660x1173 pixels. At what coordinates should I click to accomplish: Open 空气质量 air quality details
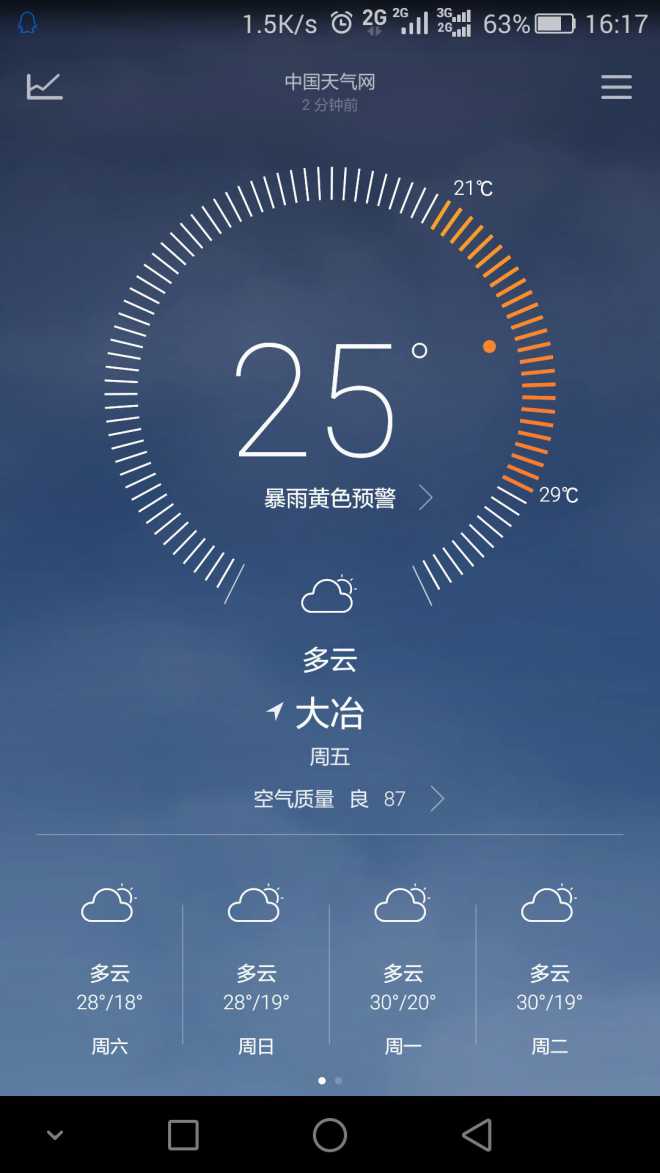coord(349,799)
